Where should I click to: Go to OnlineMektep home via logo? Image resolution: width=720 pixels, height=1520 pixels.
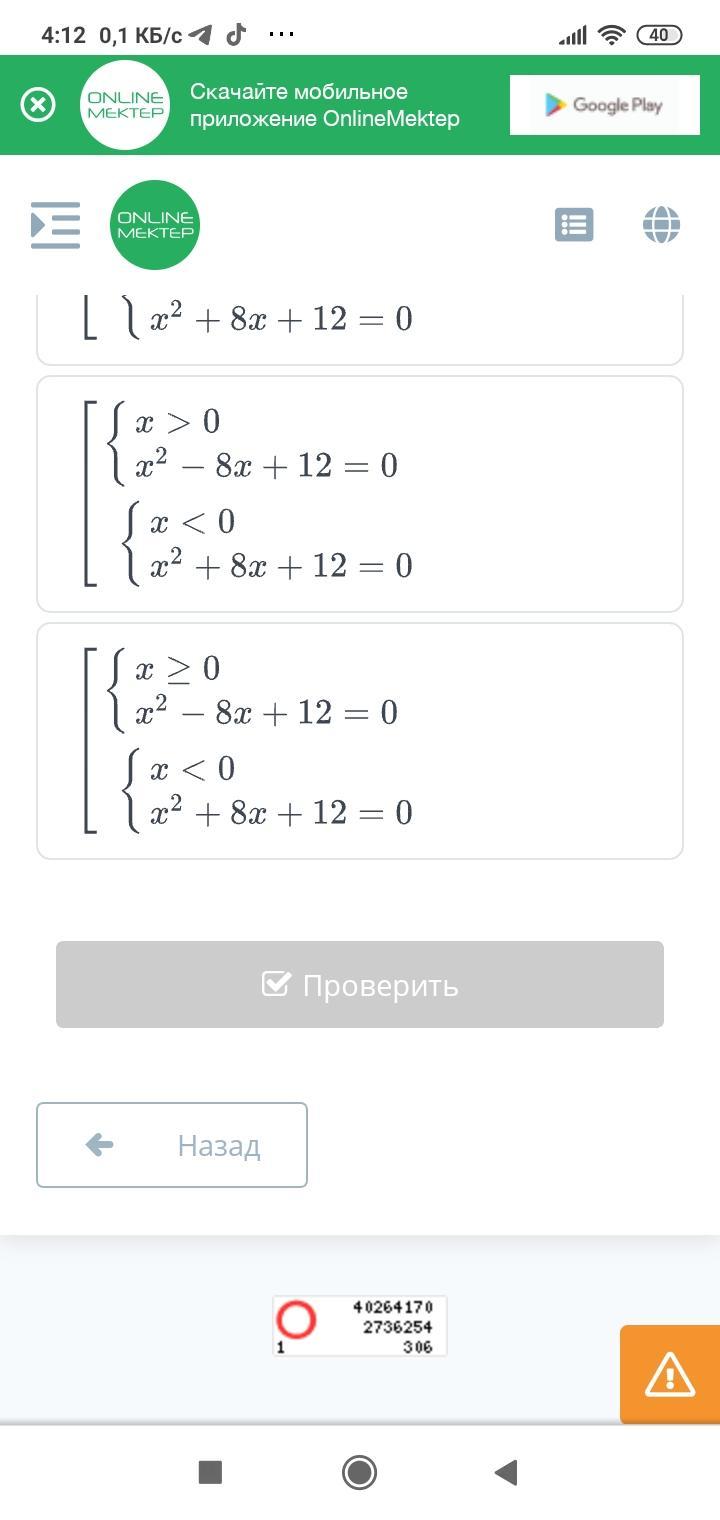pyautogui.click(x=155, y=225)
